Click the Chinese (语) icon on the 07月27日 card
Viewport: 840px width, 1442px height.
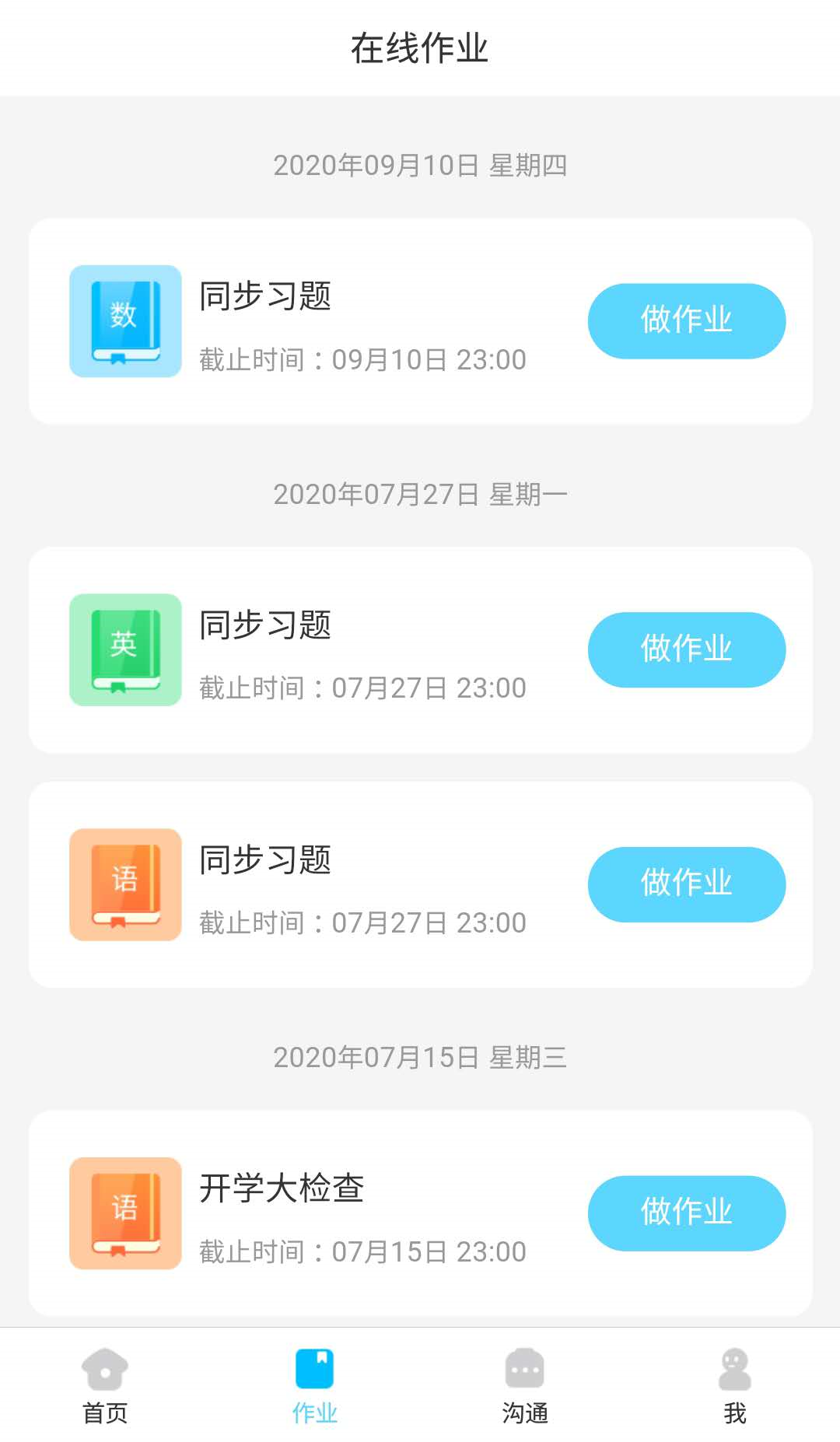(125, 884)
